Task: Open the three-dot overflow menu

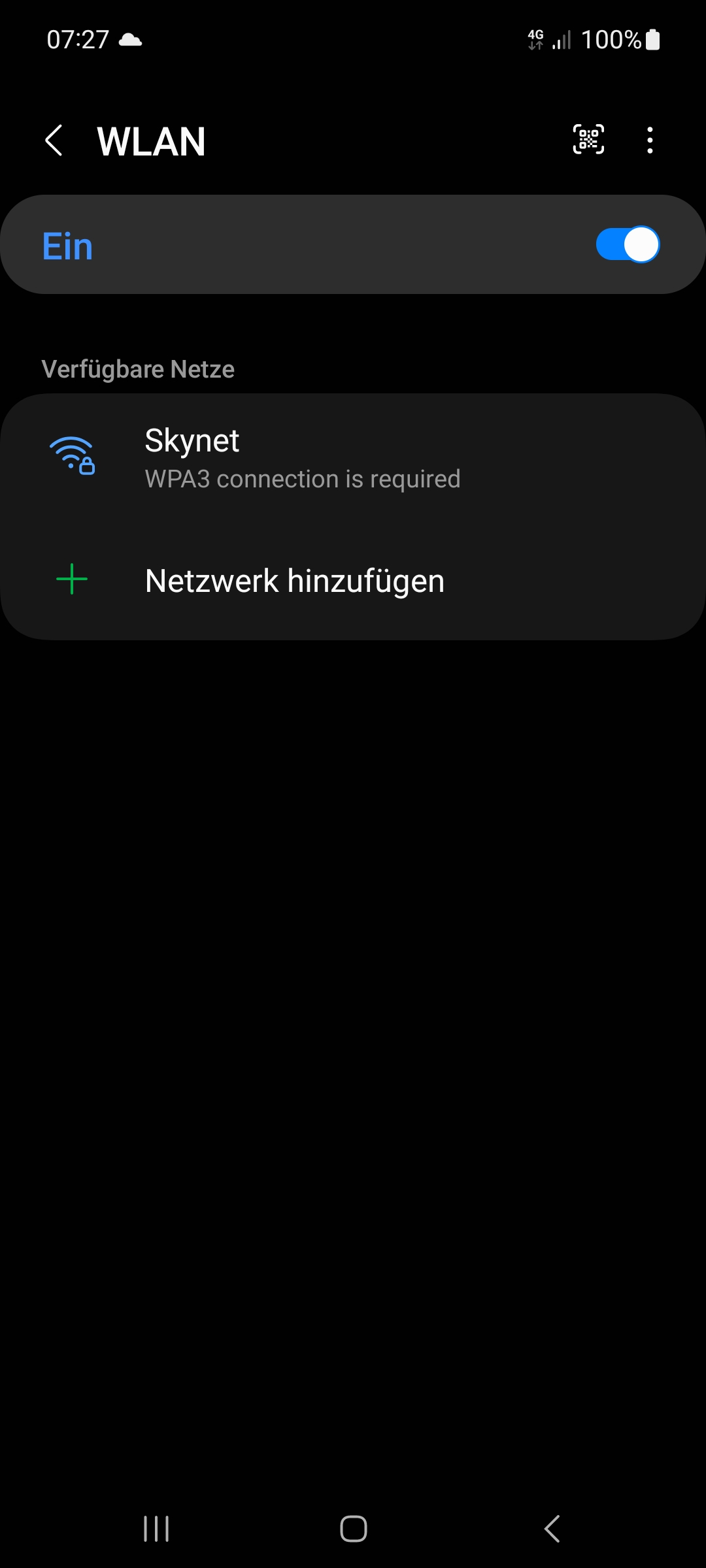Action: tap(649, 140)
